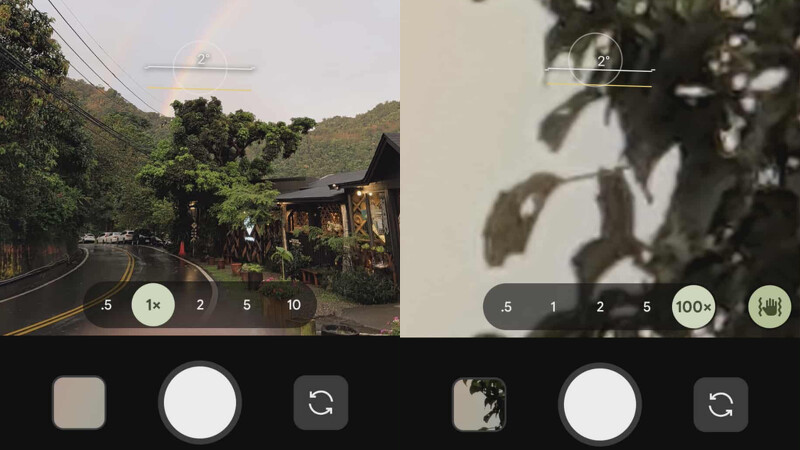Open the gallery thumbnail showing leaves
Viewport: 800px width, 450px height.
[x=479, y=403]
